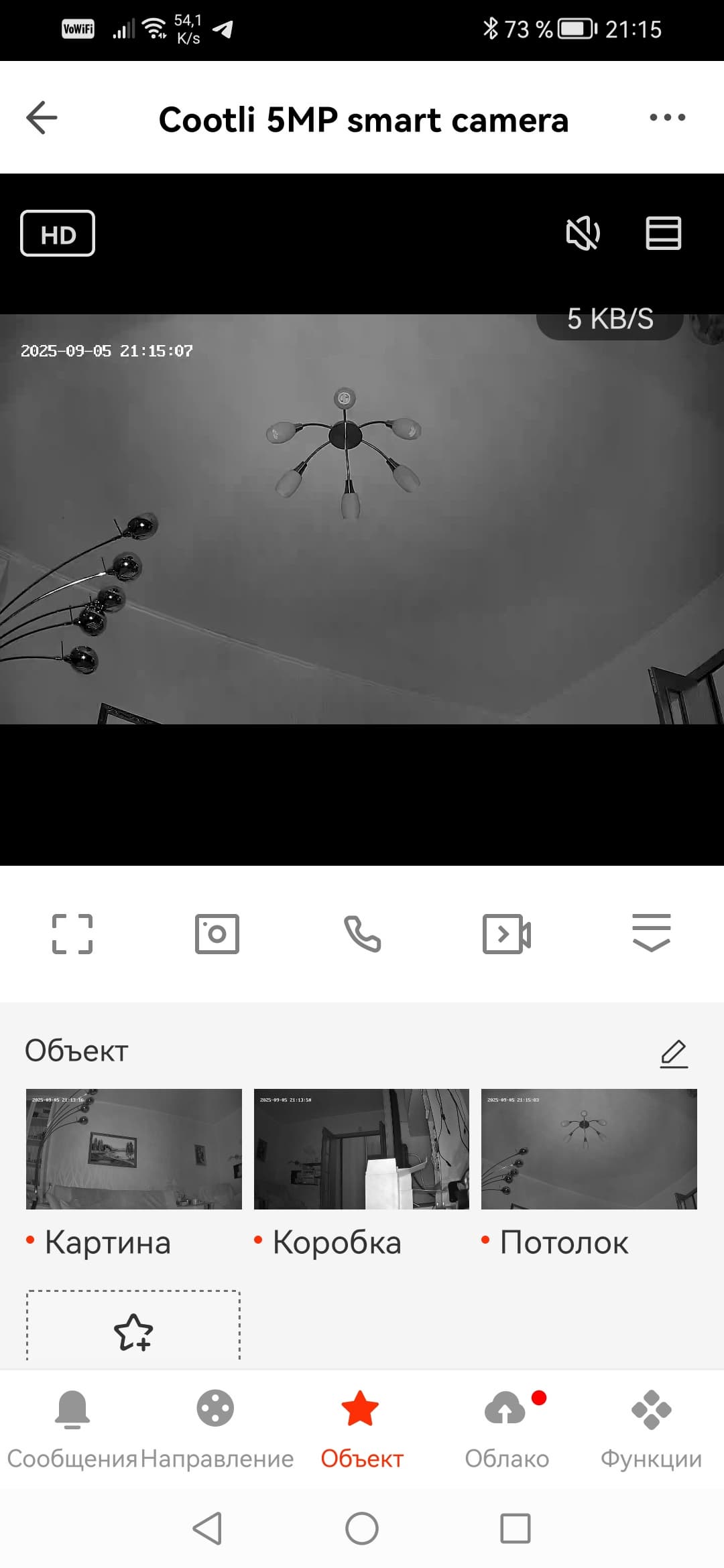Go back from the camera screen
724x1568 pixels.
point(42,118)
